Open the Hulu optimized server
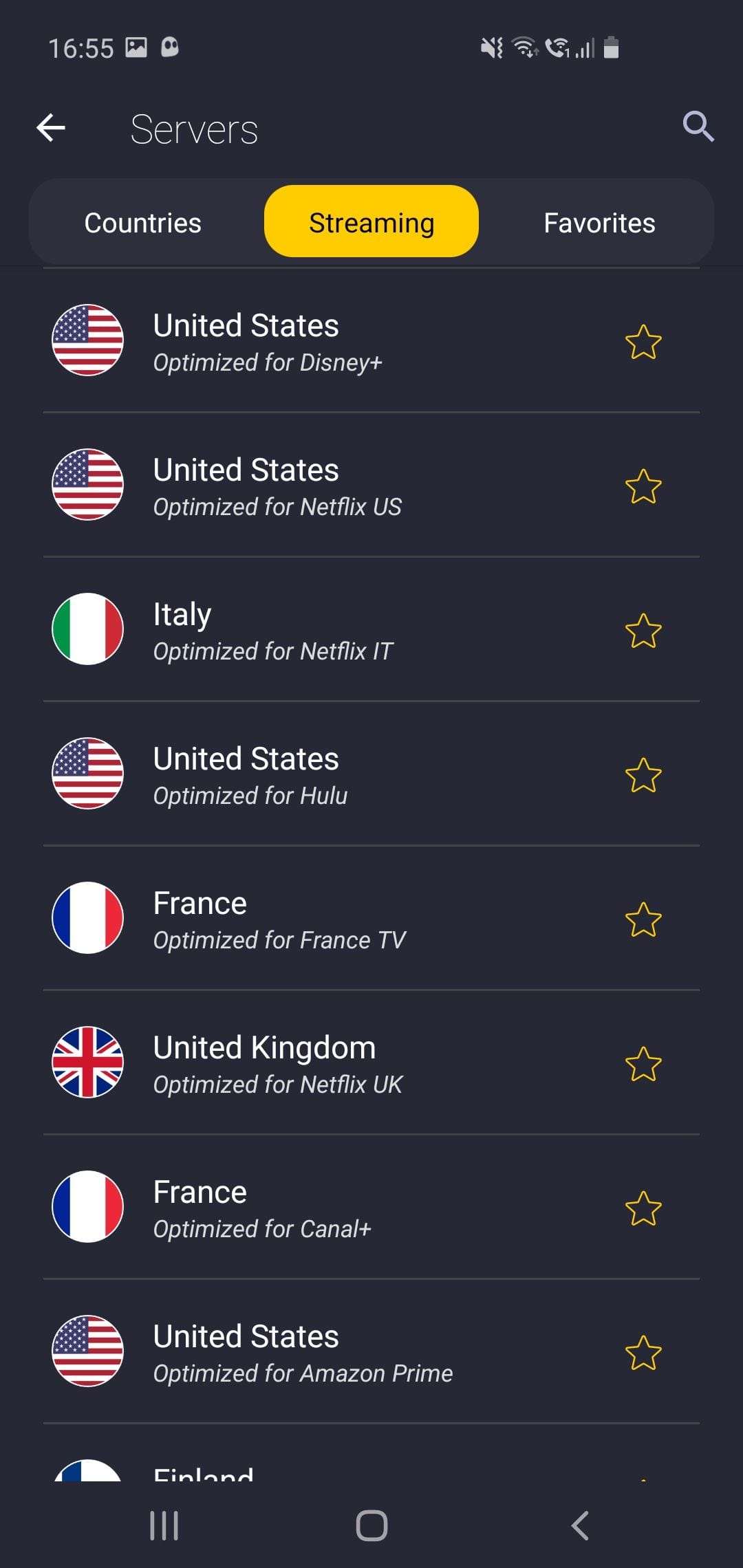The image size is (743, 1568). coord(310,775)
